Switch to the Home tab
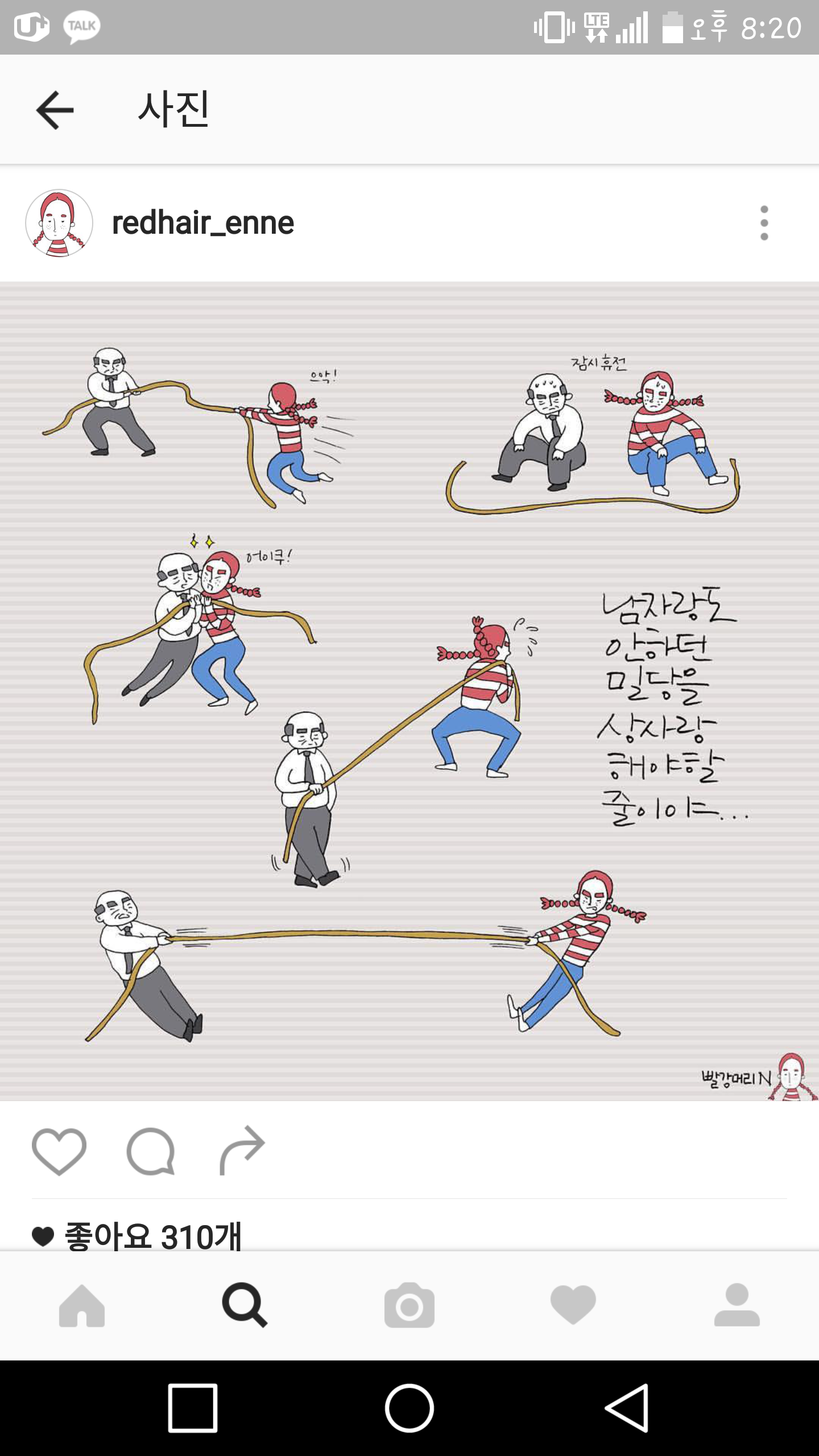The image size is (819, 1456). tap(82, 1305)
